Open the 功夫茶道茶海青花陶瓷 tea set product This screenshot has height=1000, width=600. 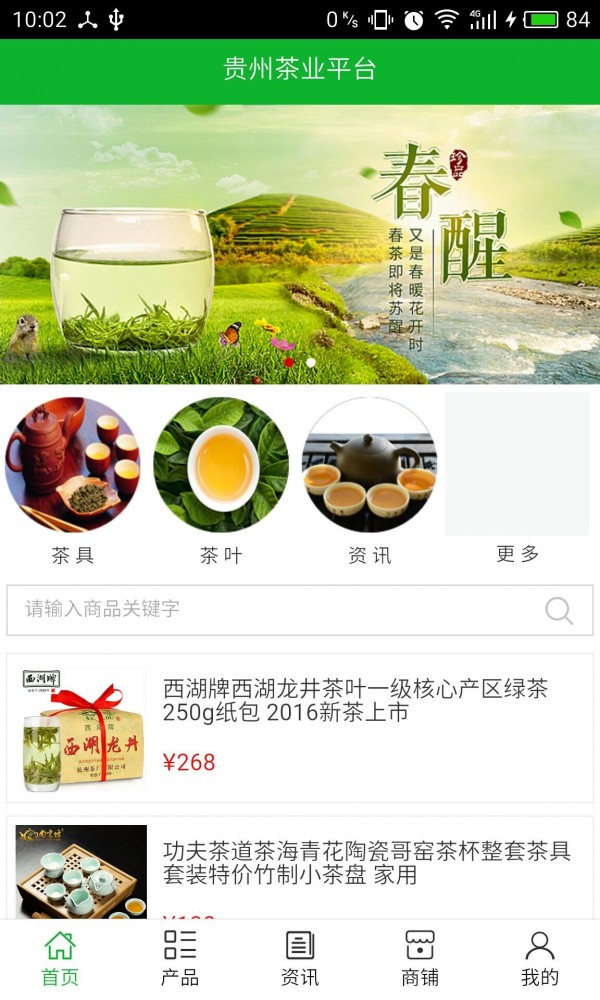(x=300, y=868)
